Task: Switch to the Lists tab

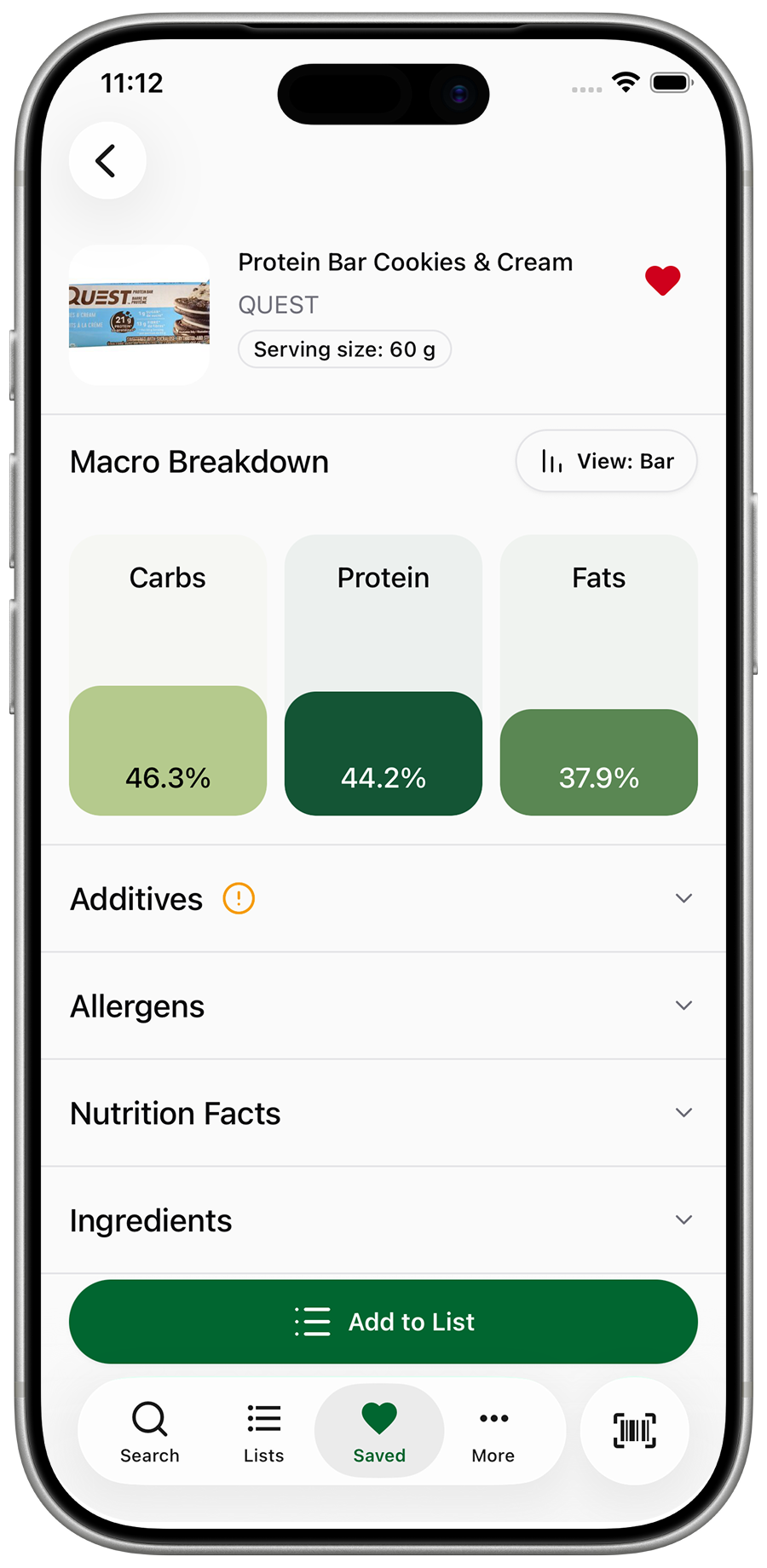Action: click(263, 1433)
